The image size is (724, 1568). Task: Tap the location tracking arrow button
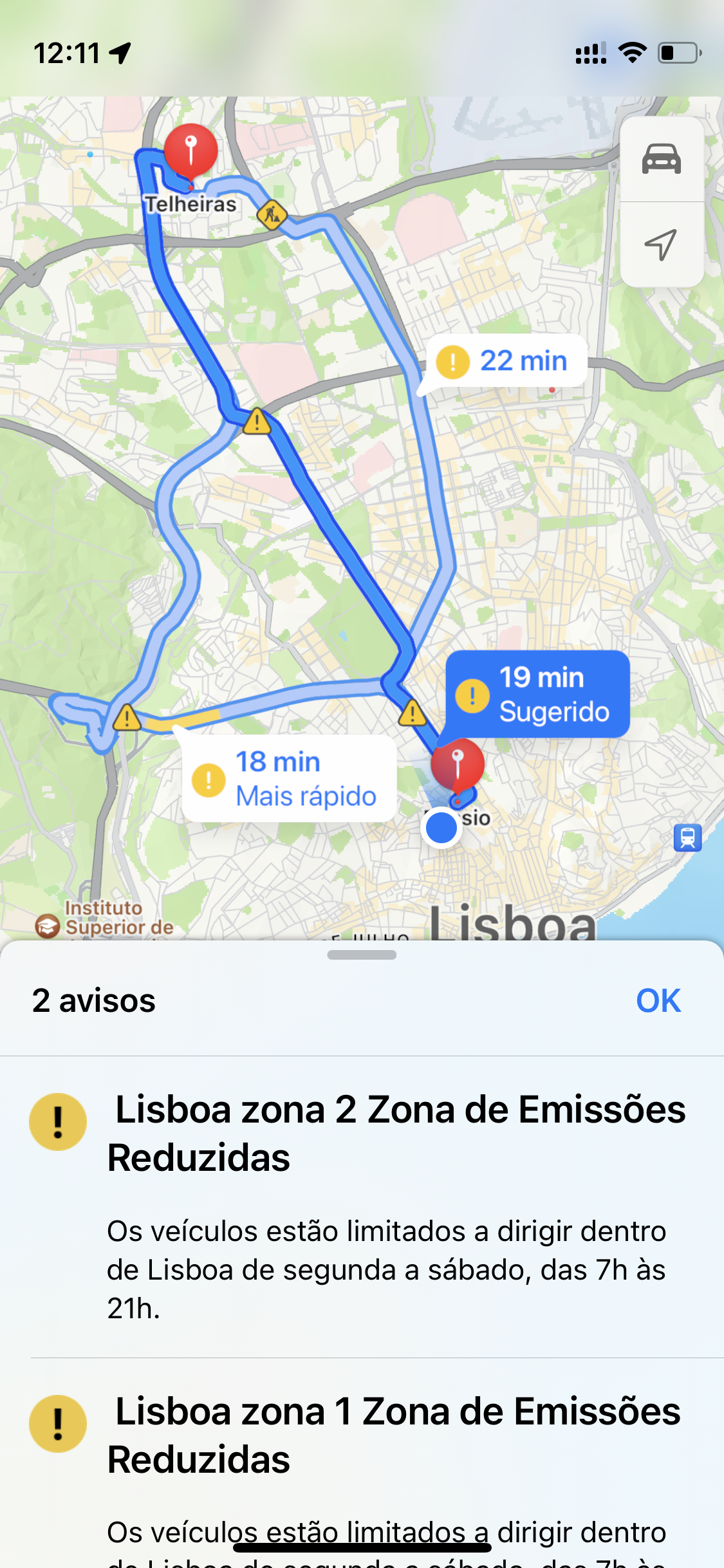tap(661, 245)
